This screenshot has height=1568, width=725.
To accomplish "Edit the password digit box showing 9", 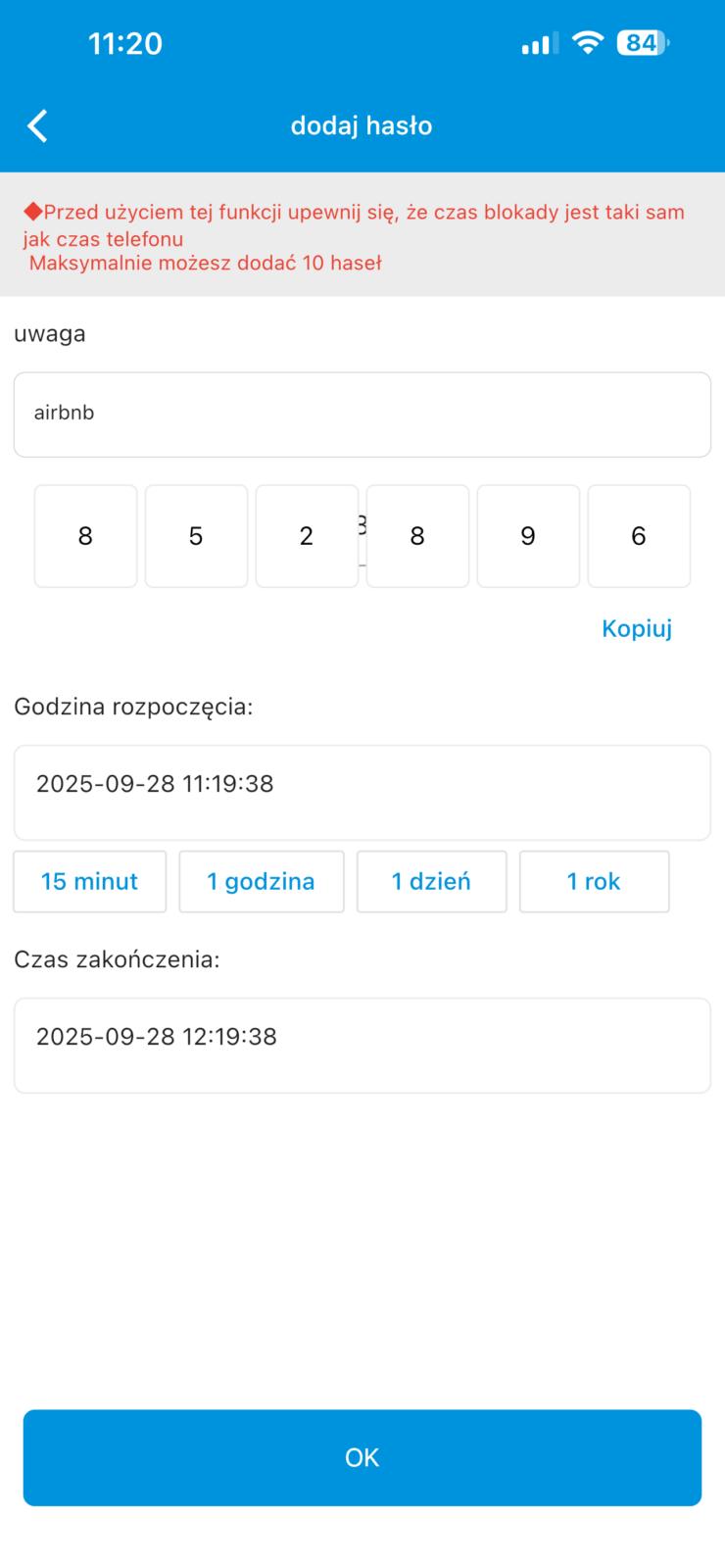I will click(x=528, y=536).
